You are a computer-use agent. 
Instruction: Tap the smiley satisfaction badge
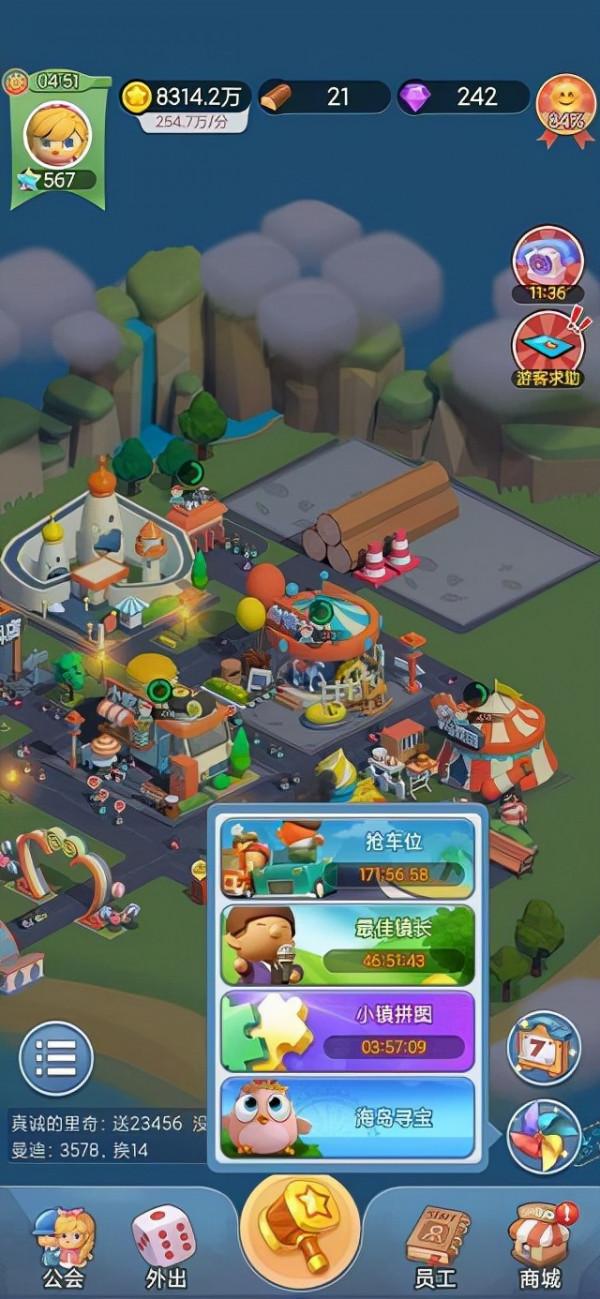(565, 108)
